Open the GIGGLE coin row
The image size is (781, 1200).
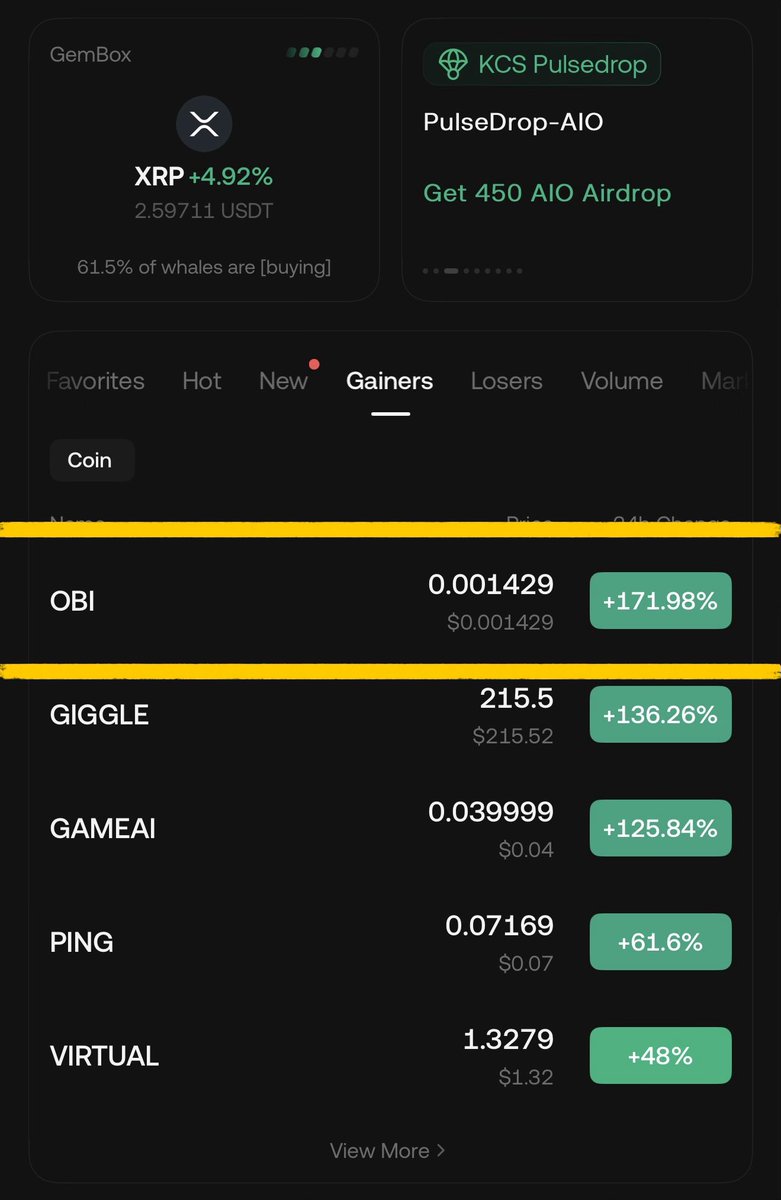pyautogui.click(x=390, y=715)
